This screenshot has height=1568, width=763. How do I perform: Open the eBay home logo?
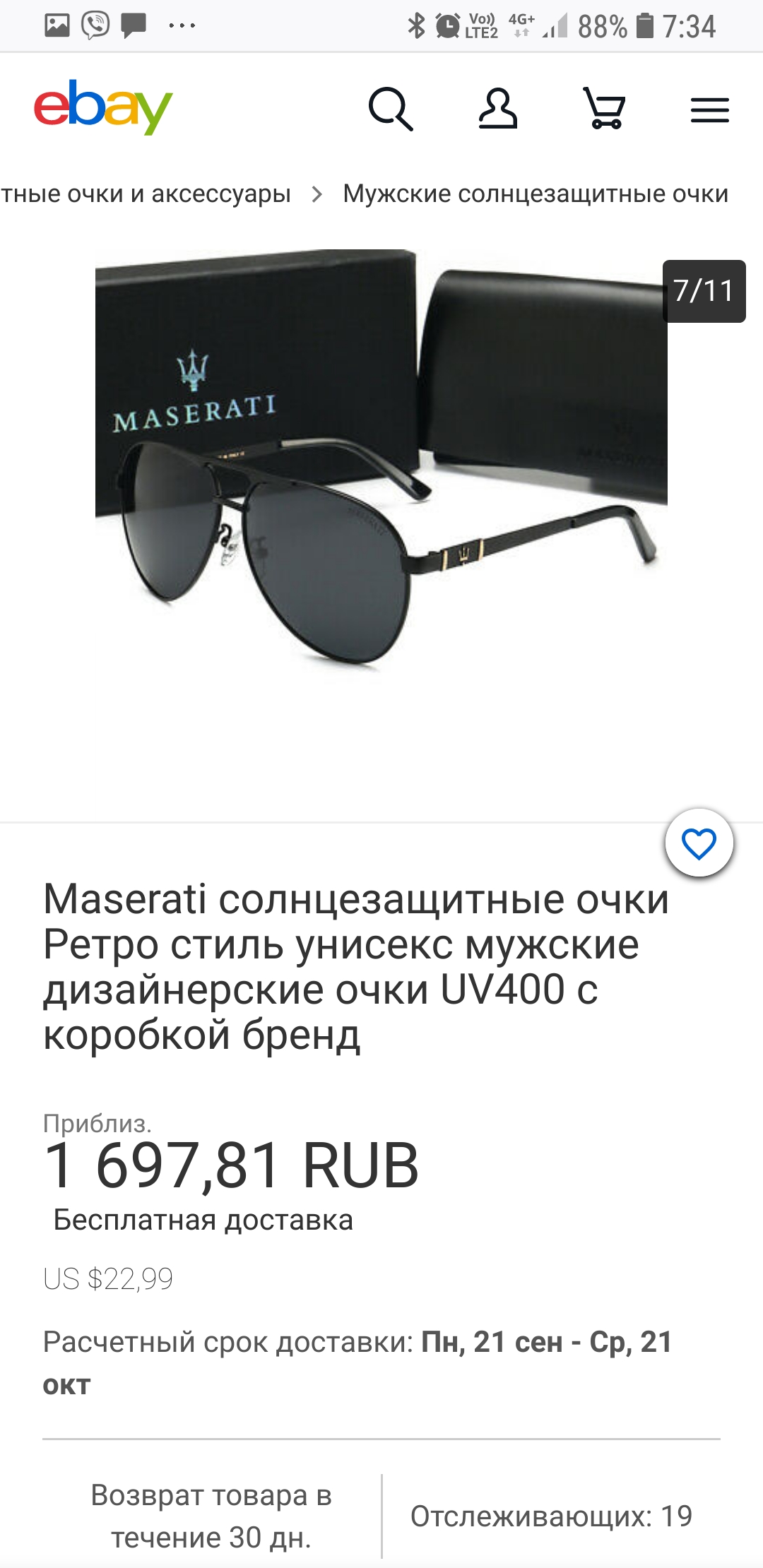103,107
